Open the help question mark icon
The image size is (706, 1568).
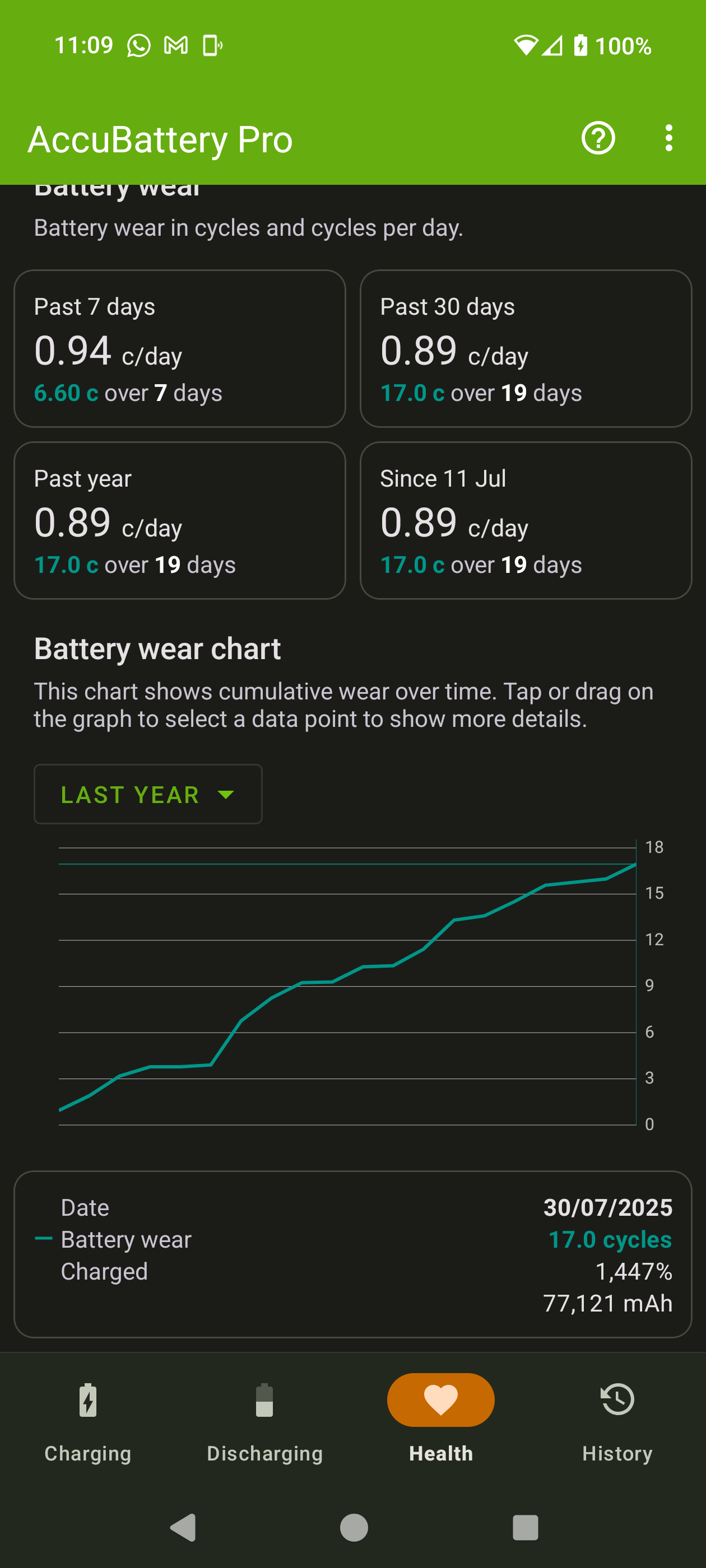(x=598, y=139)
